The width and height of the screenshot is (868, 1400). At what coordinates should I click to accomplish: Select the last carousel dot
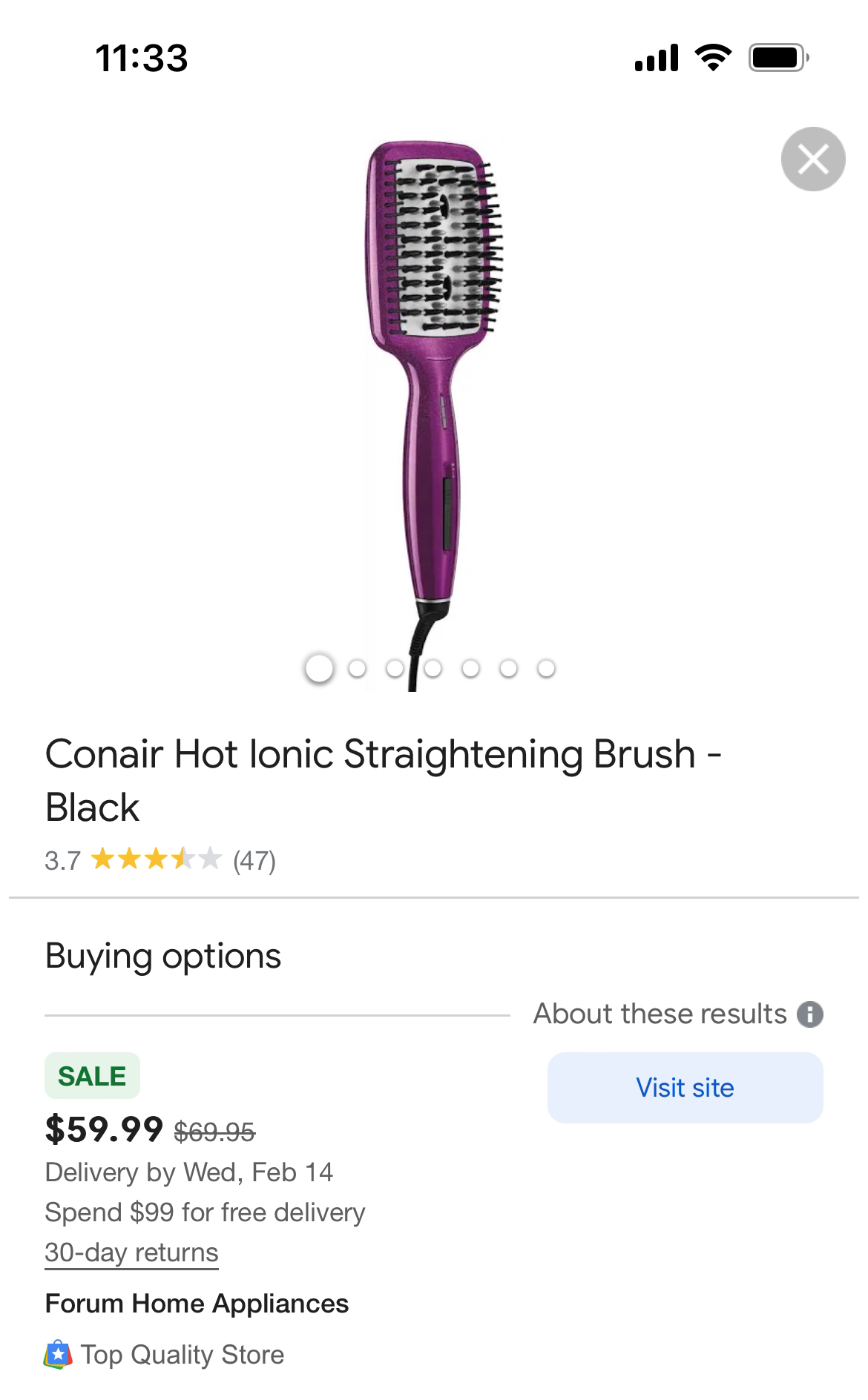click(545, 668)
